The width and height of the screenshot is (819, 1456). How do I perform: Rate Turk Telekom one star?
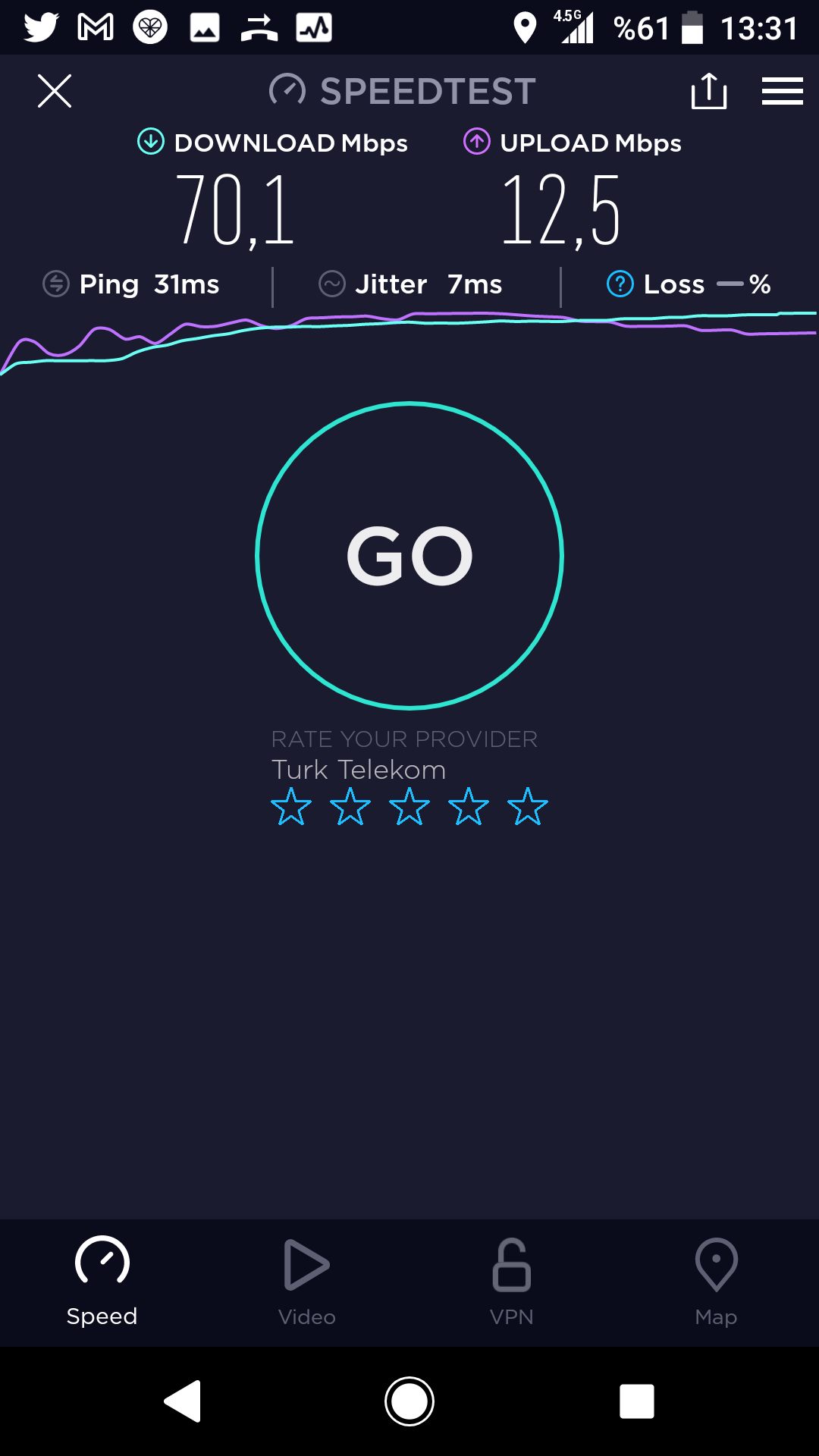coord(291,806)
